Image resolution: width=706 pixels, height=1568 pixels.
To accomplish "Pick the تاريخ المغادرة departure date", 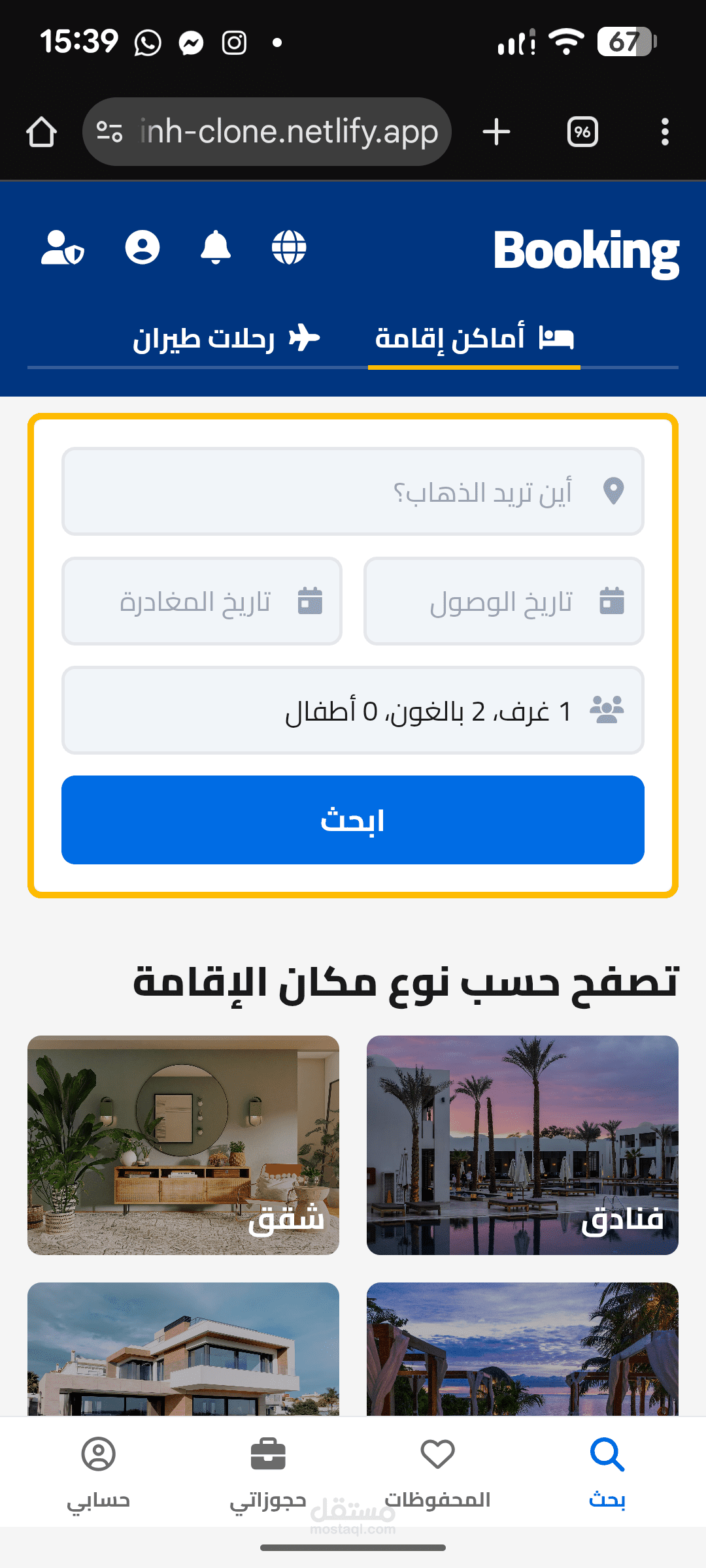I will coord(202,601).
